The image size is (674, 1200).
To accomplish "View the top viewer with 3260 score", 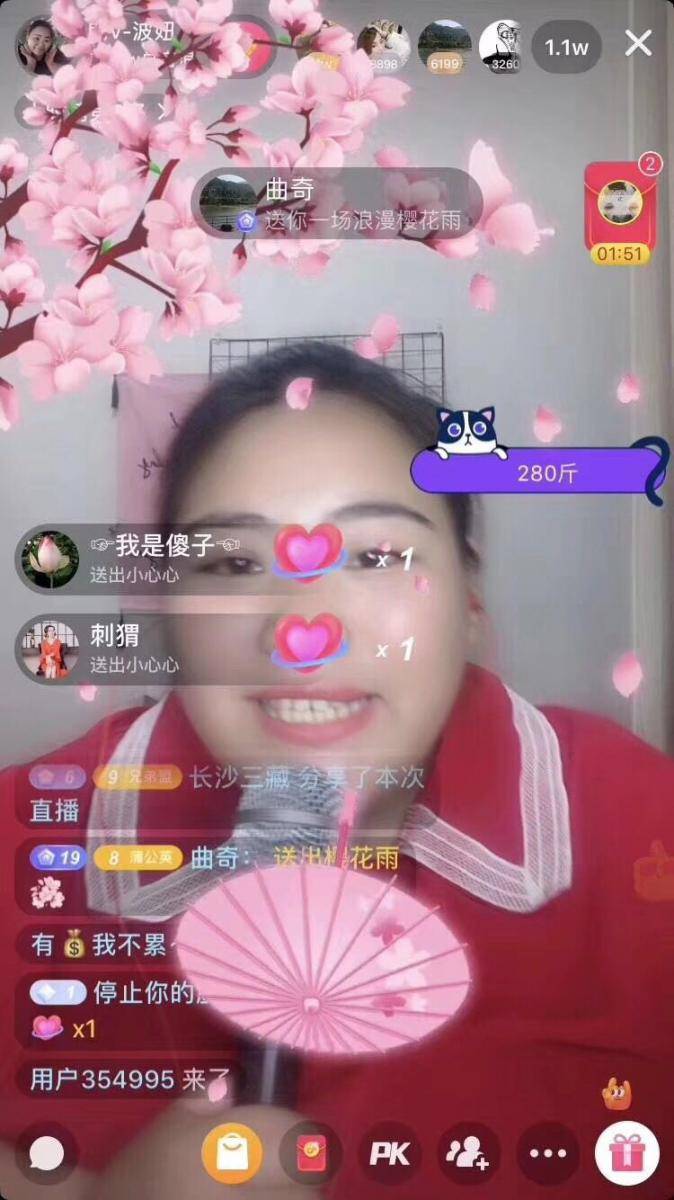I will point(502,46).
